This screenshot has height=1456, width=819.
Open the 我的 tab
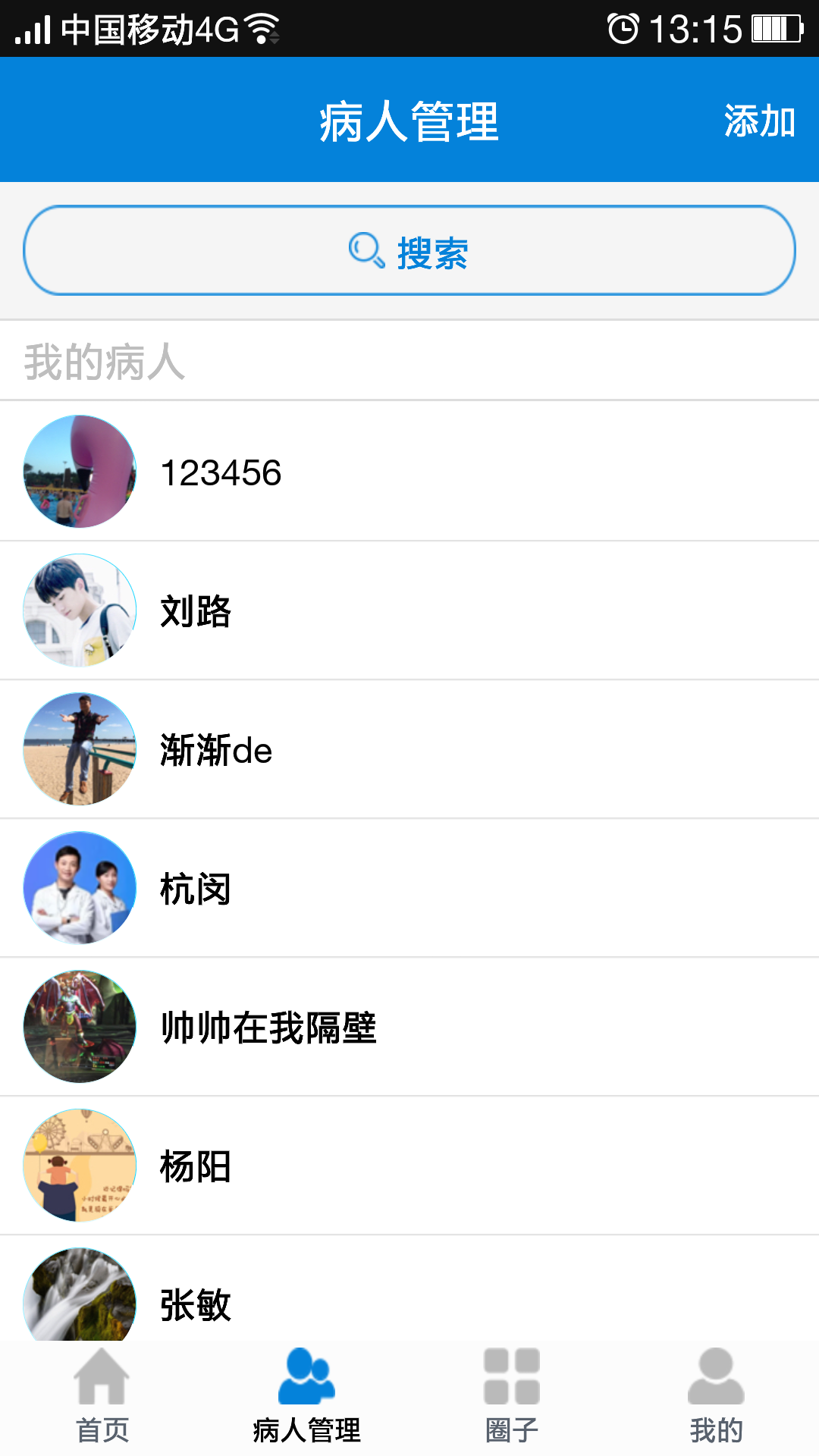pos(716,1397)
